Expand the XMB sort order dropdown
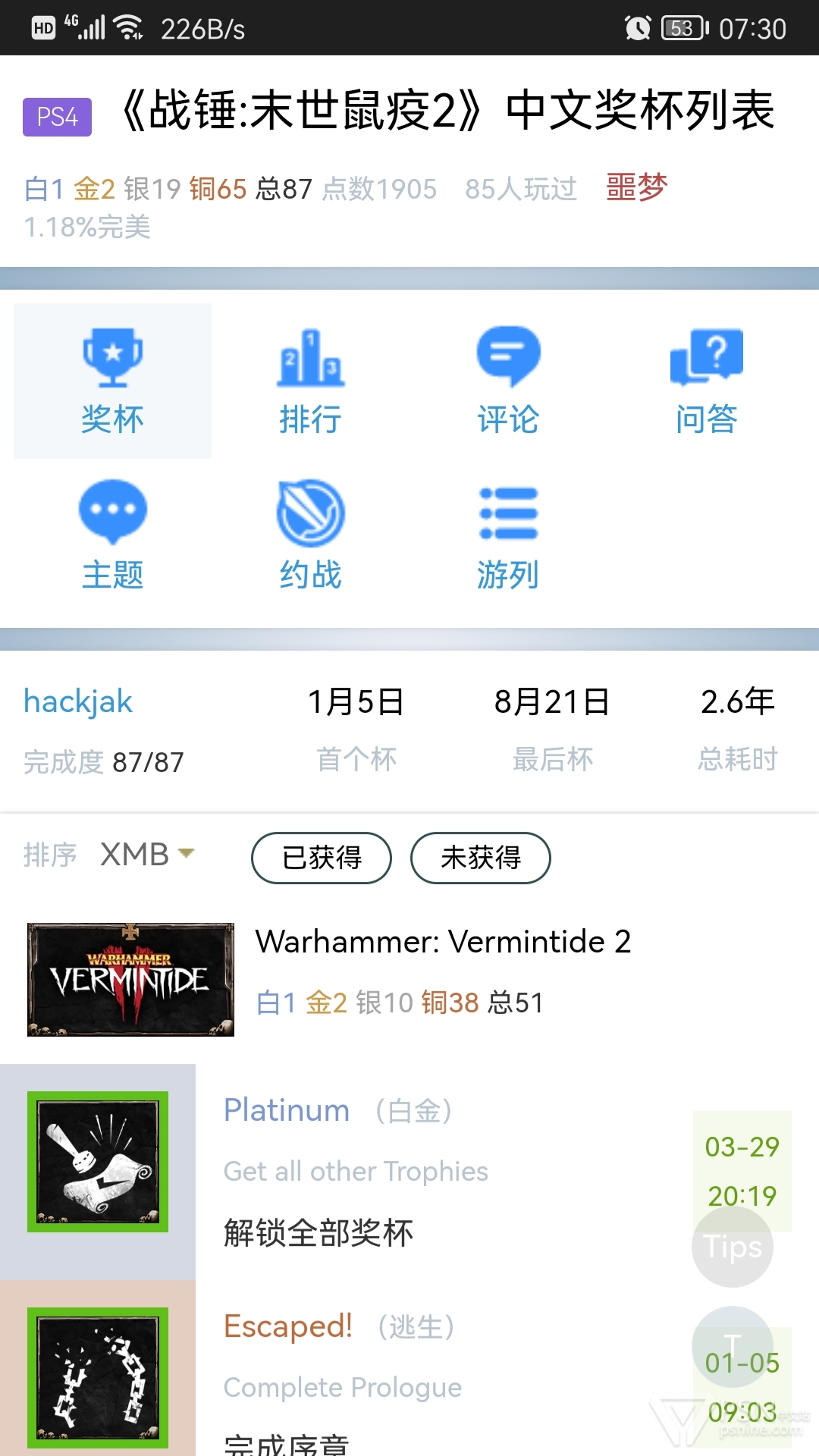 tap(148, 855)
